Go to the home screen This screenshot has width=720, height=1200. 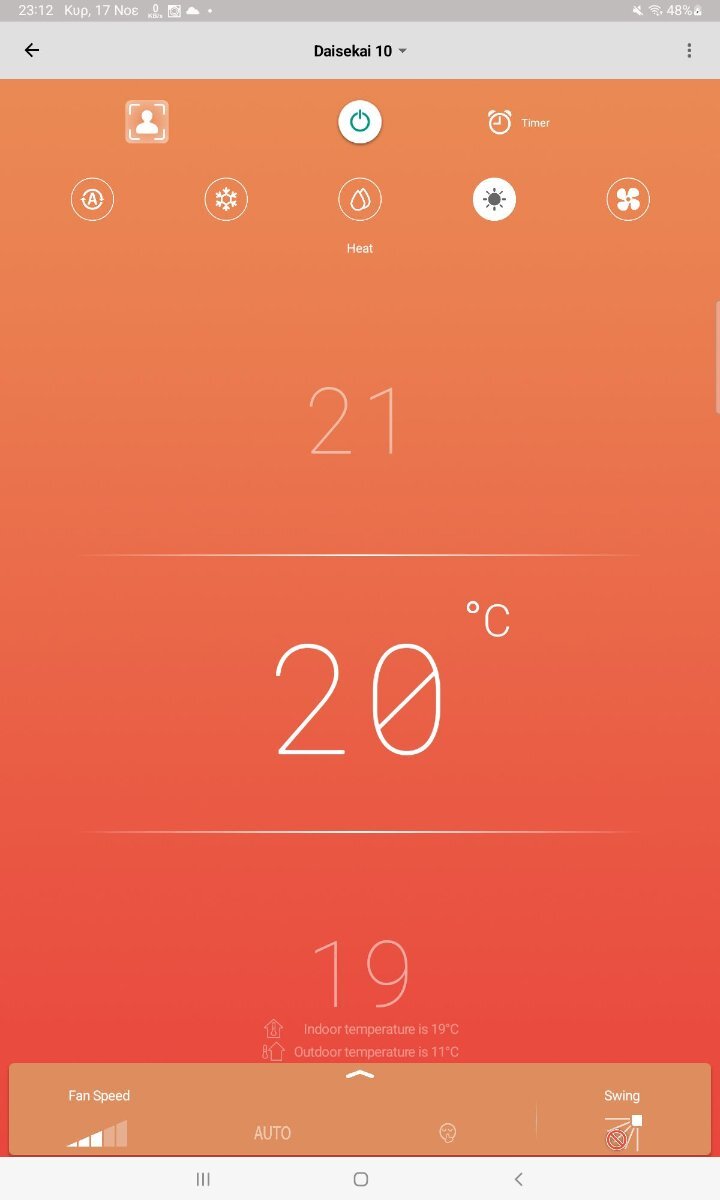pyautogui.click(x=361, y=1179)
